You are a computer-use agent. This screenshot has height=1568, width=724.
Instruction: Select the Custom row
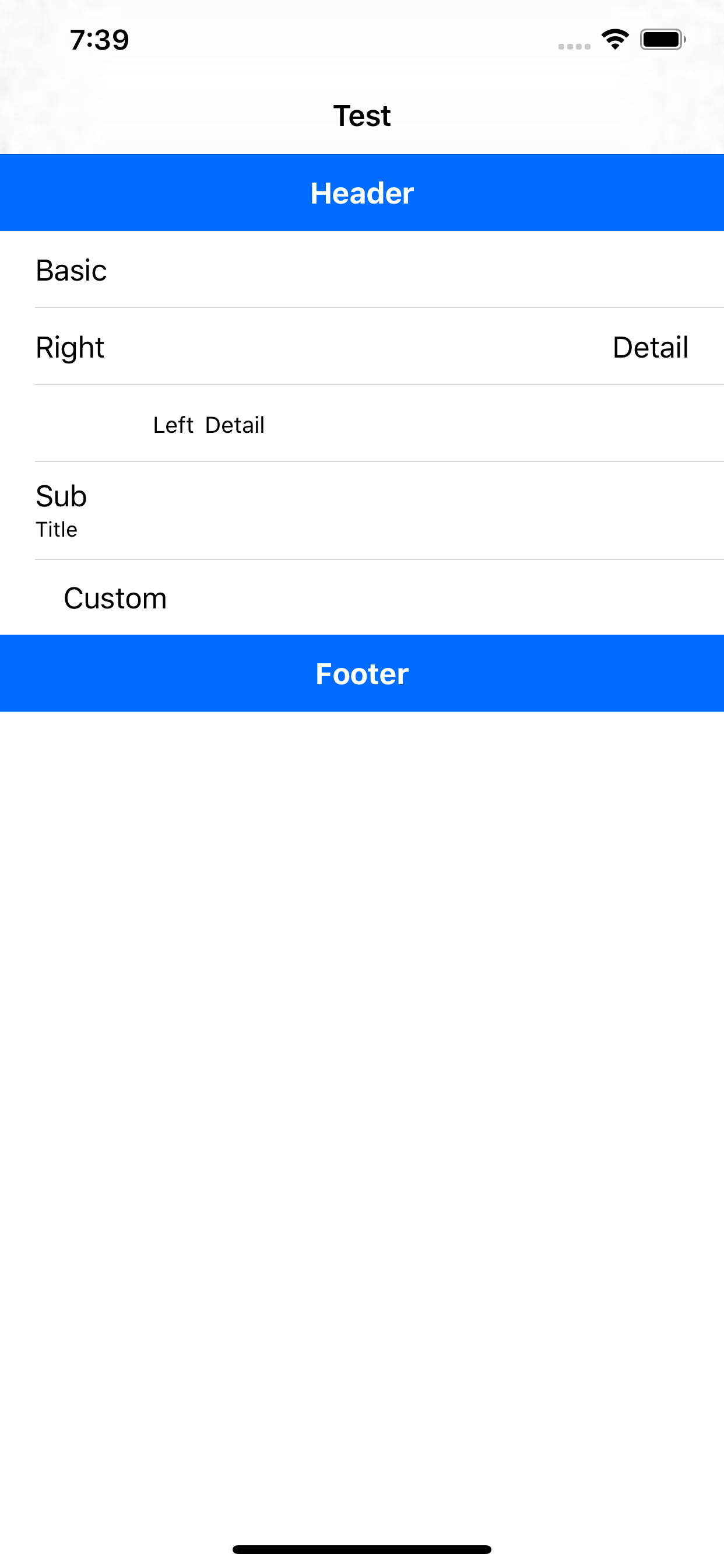coord(361,598)
